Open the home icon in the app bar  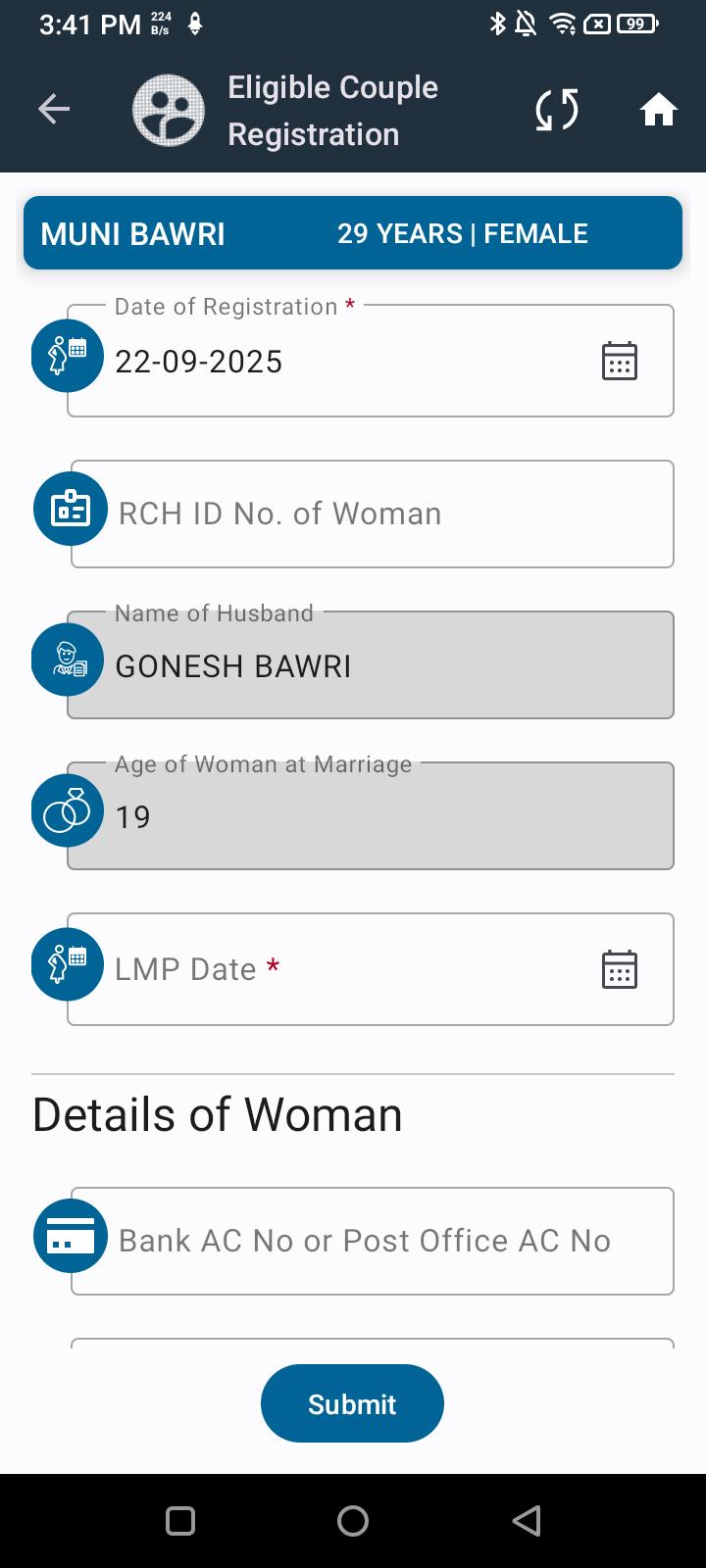(659, 110)
